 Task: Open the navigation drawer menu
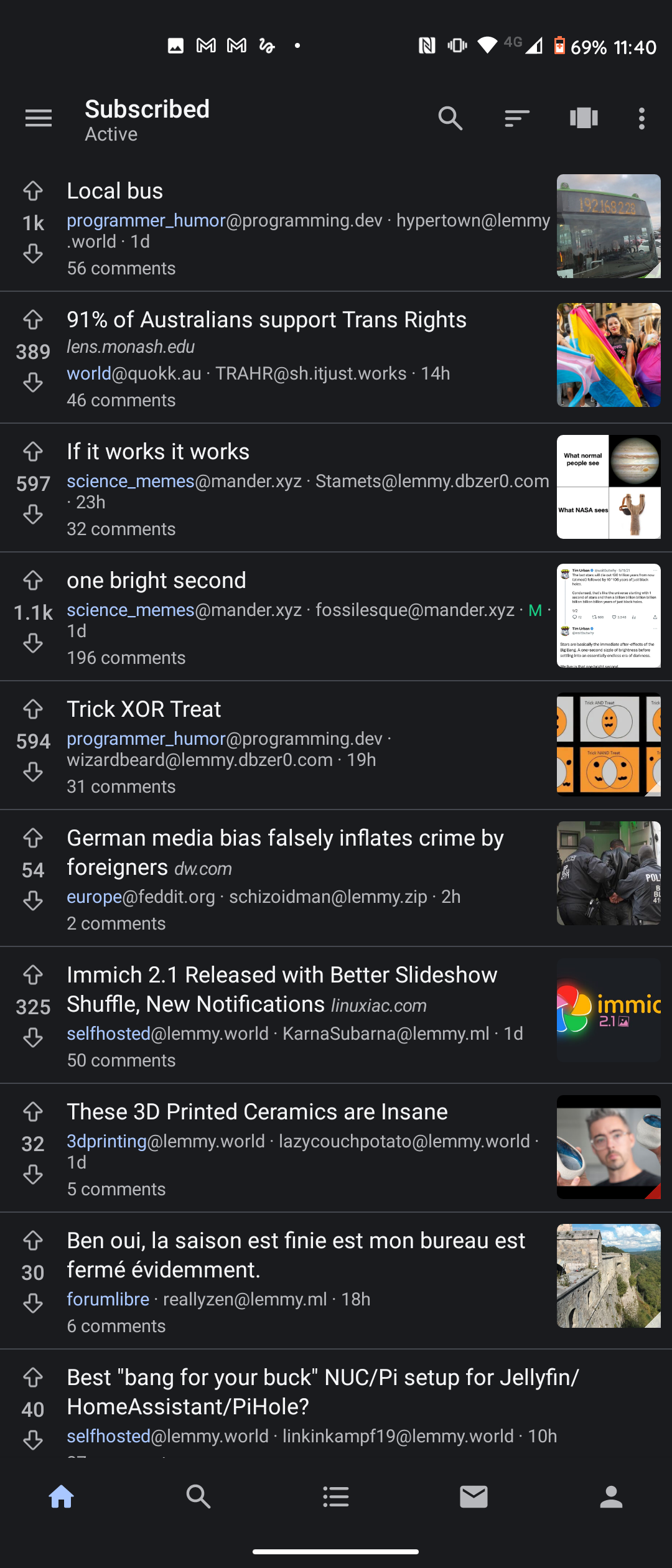tap(39, 118)
